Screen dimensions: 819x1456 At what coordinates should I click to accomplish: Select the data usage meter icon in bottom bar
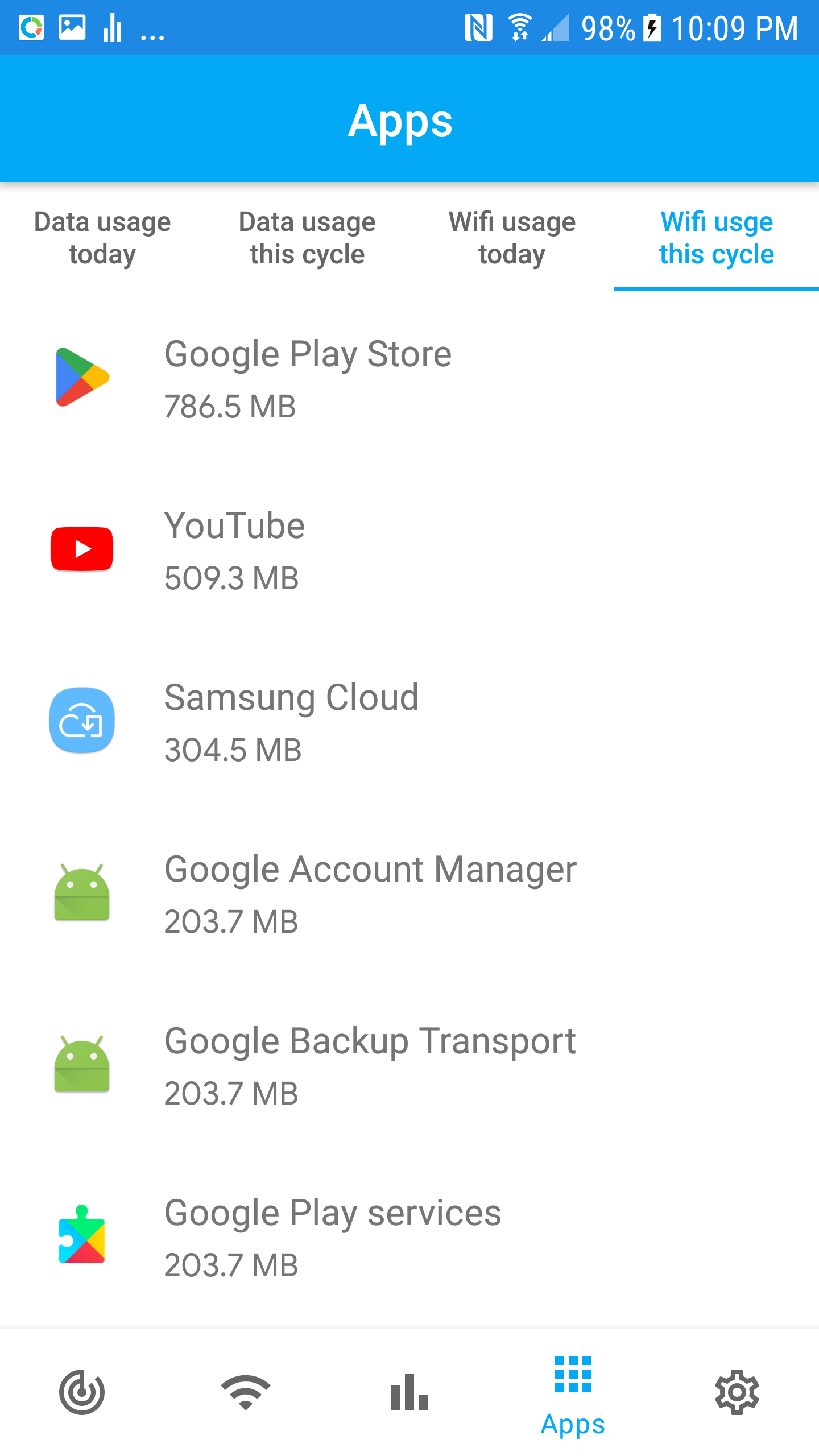tap(82, 1395)
